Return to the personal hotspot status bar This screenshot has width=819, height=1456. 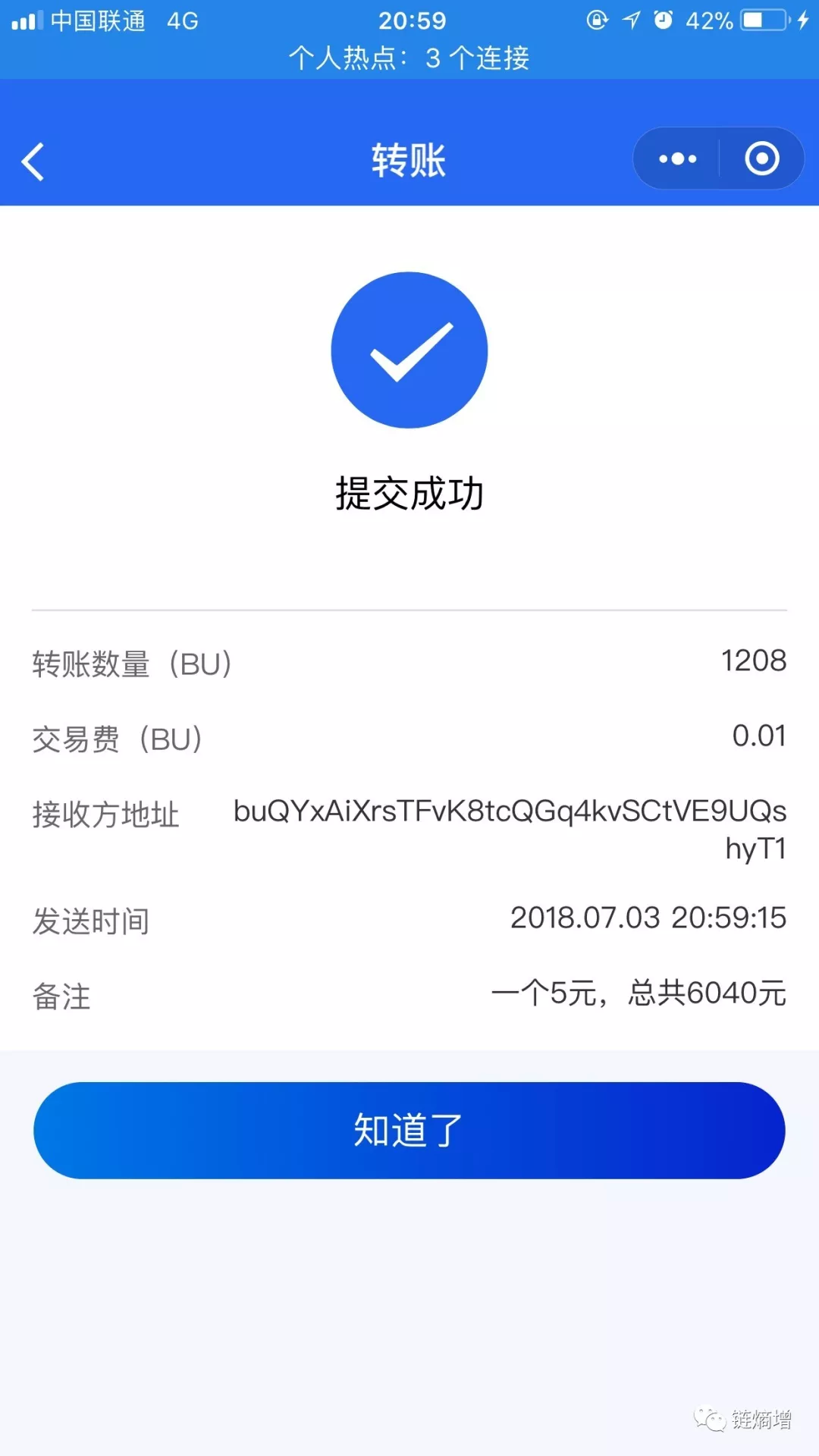409,58
